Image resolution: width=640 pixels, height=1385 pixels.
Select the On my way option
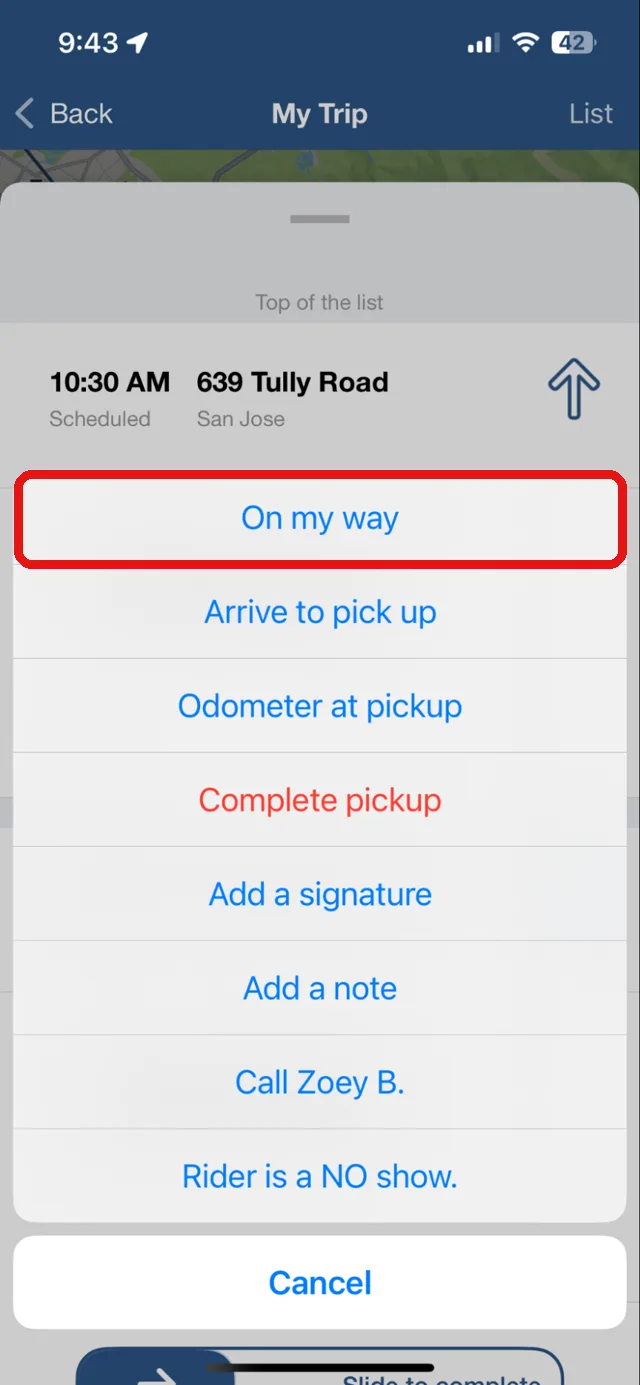tap(320, 519)
